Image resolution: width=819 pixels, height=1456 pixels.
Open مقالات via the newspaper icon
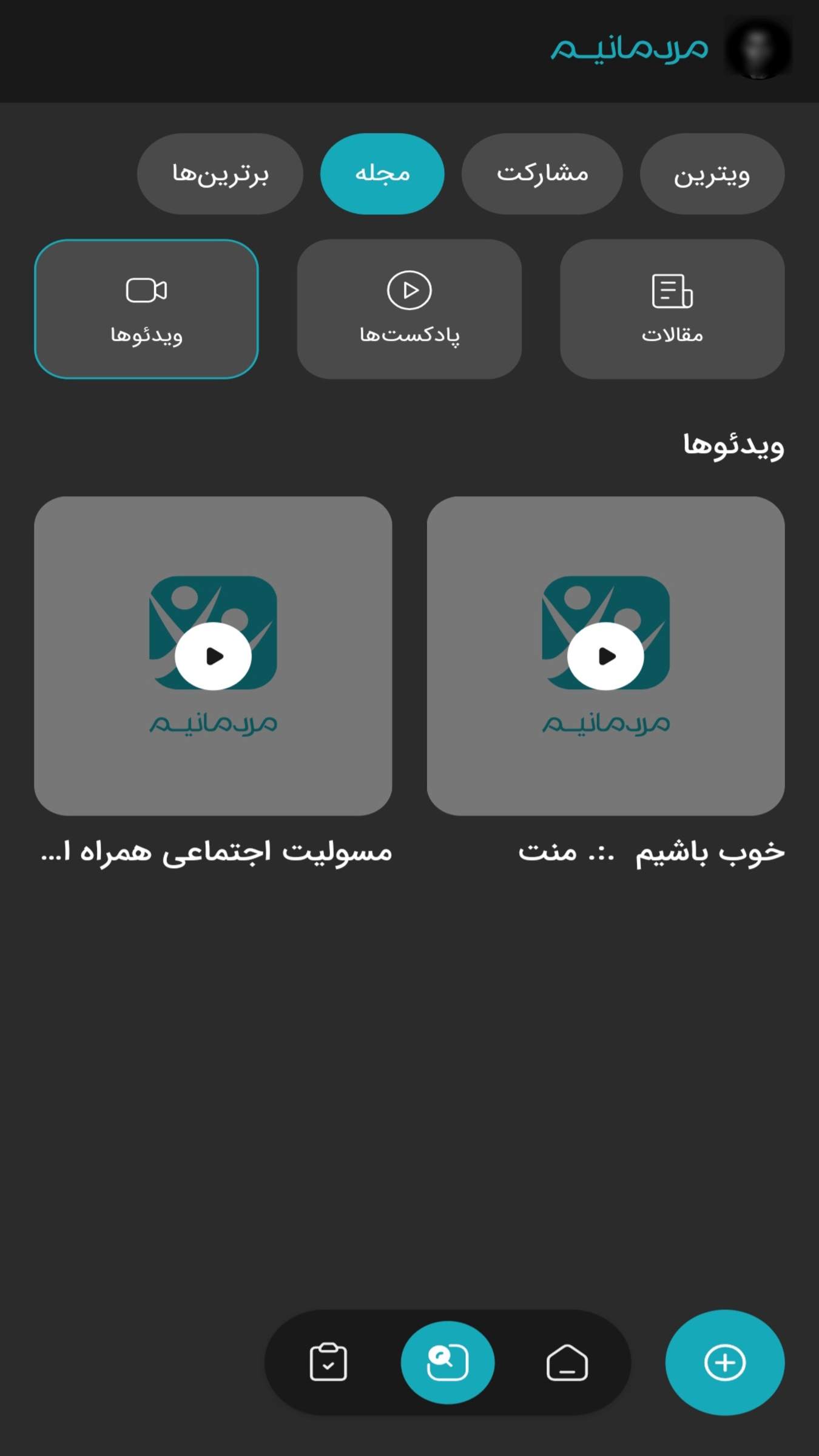(x=673, y=290)
